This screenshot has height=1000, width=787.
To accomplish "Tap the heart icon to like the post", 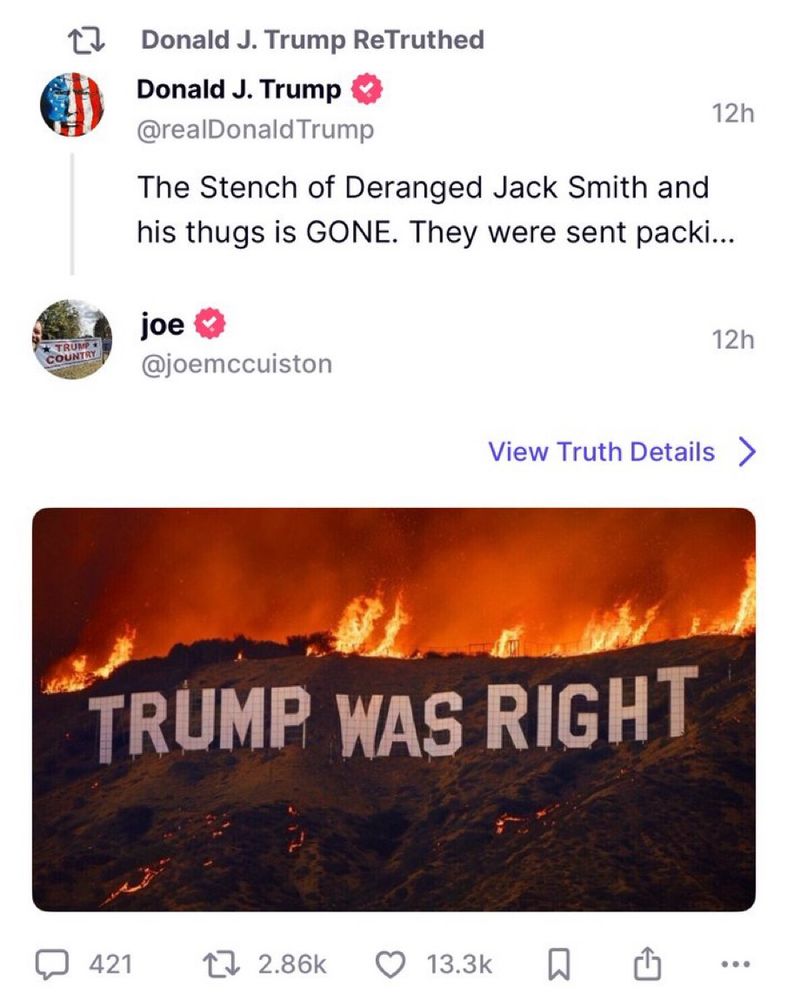I will point(393,963).
